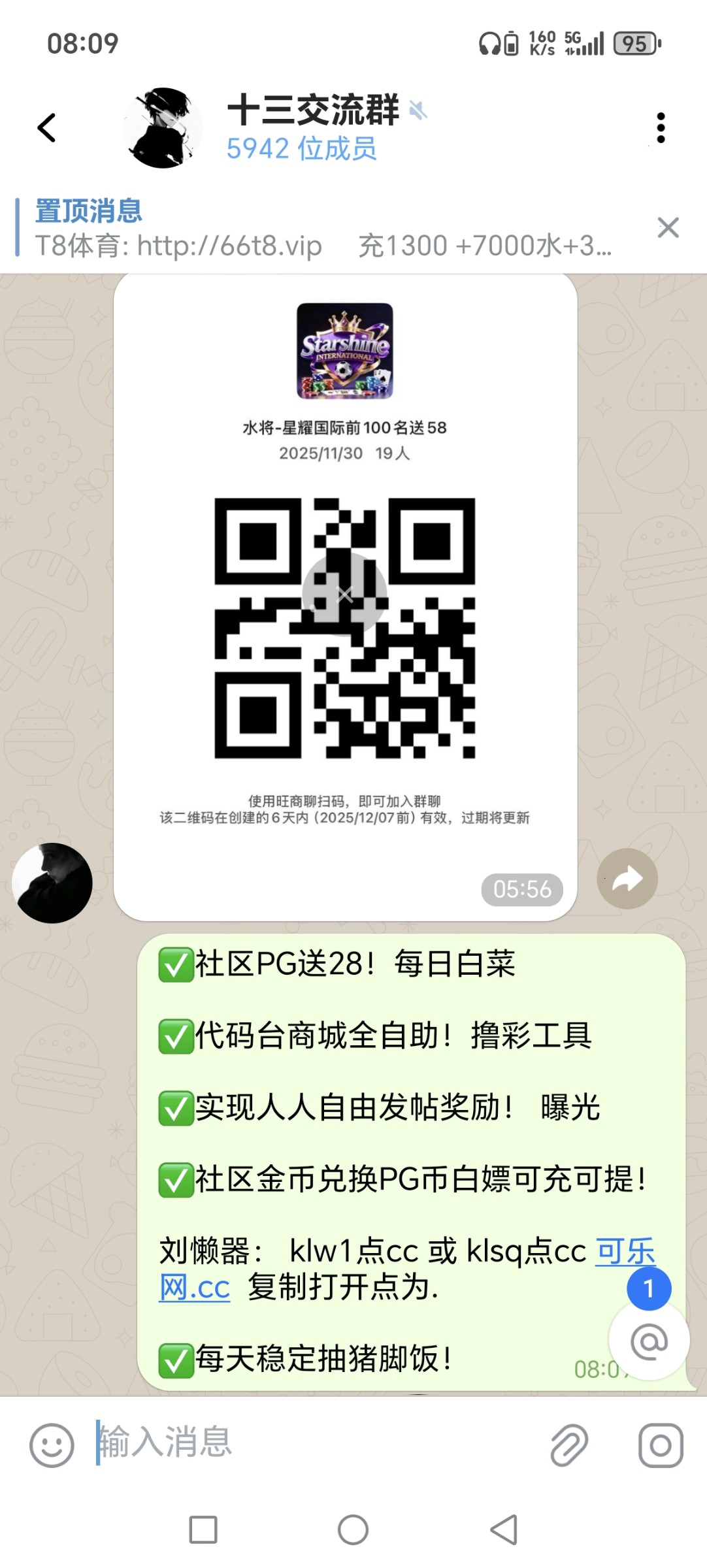This screenshot has height=1568, width=707.
Task: Dismiss the pinned message bar
Action: [x=668, y=228]
